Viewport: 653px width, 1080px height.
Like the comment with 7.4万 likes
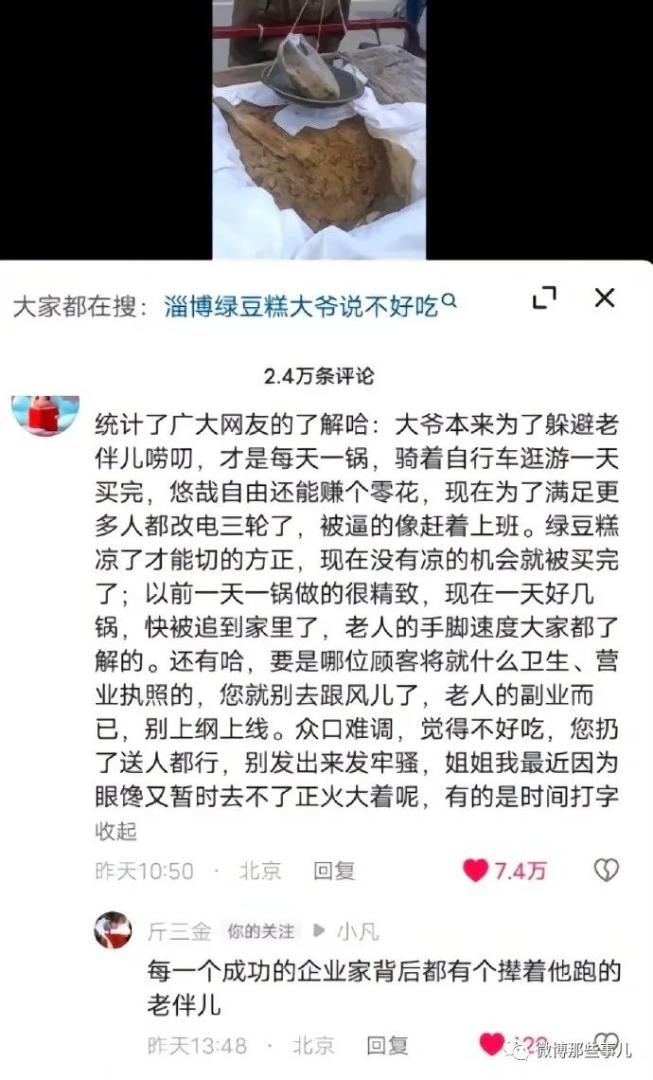coord(477,871)
